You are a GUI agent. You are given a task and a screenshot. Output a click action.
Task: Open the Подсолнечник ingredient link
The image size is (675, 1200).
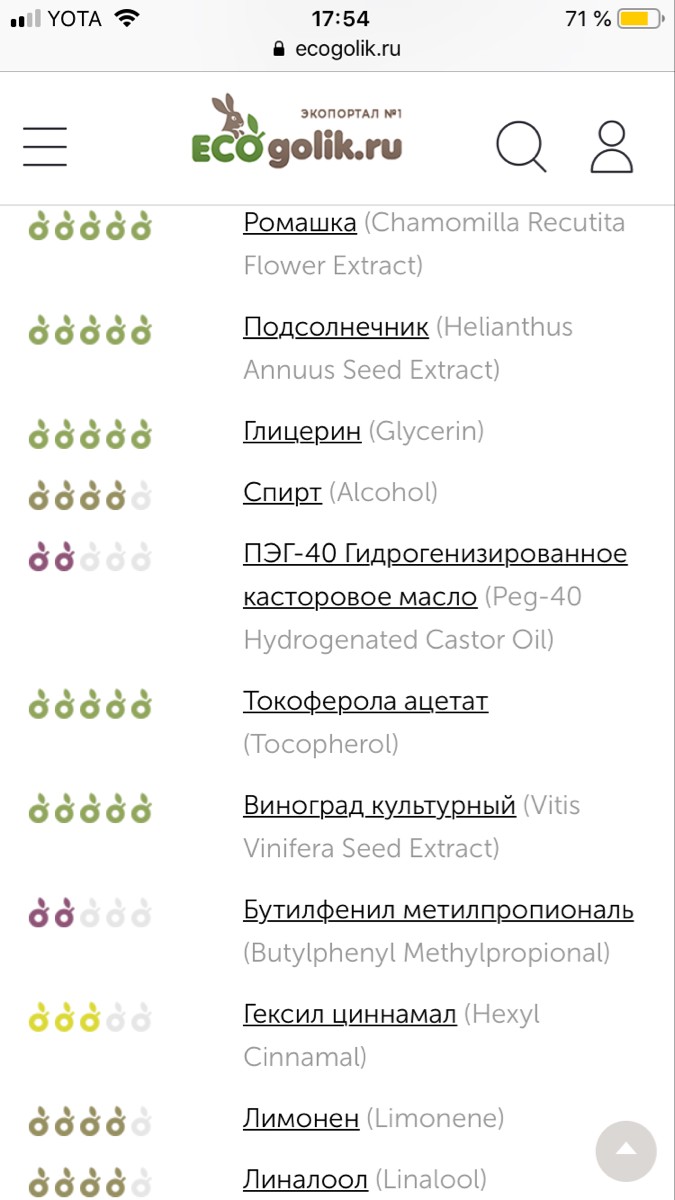click(336, 327)
